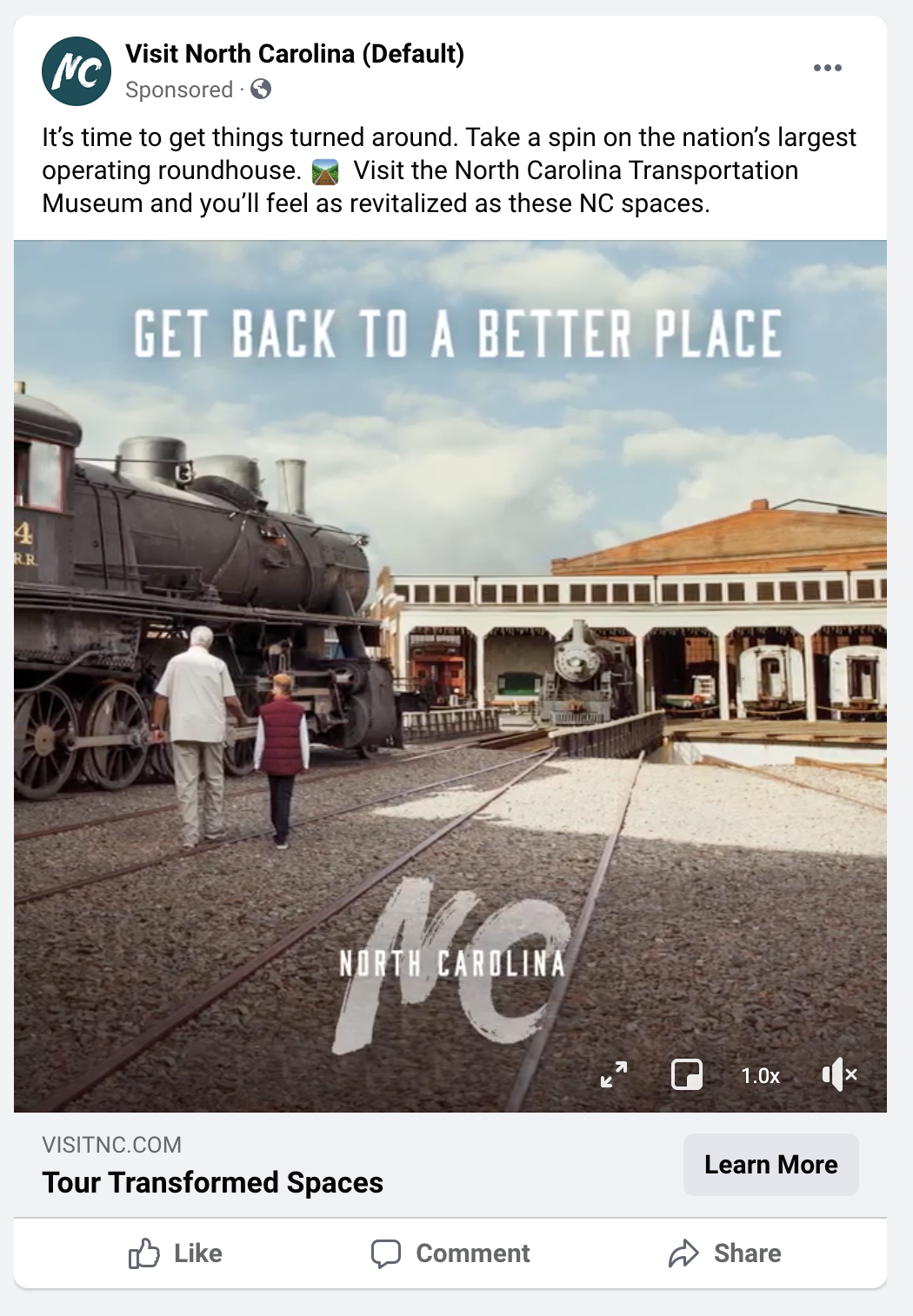Screen dimensions: 913x1316
Task: Open the Visit North Carolina page name
Action: [x=294, y=54]
